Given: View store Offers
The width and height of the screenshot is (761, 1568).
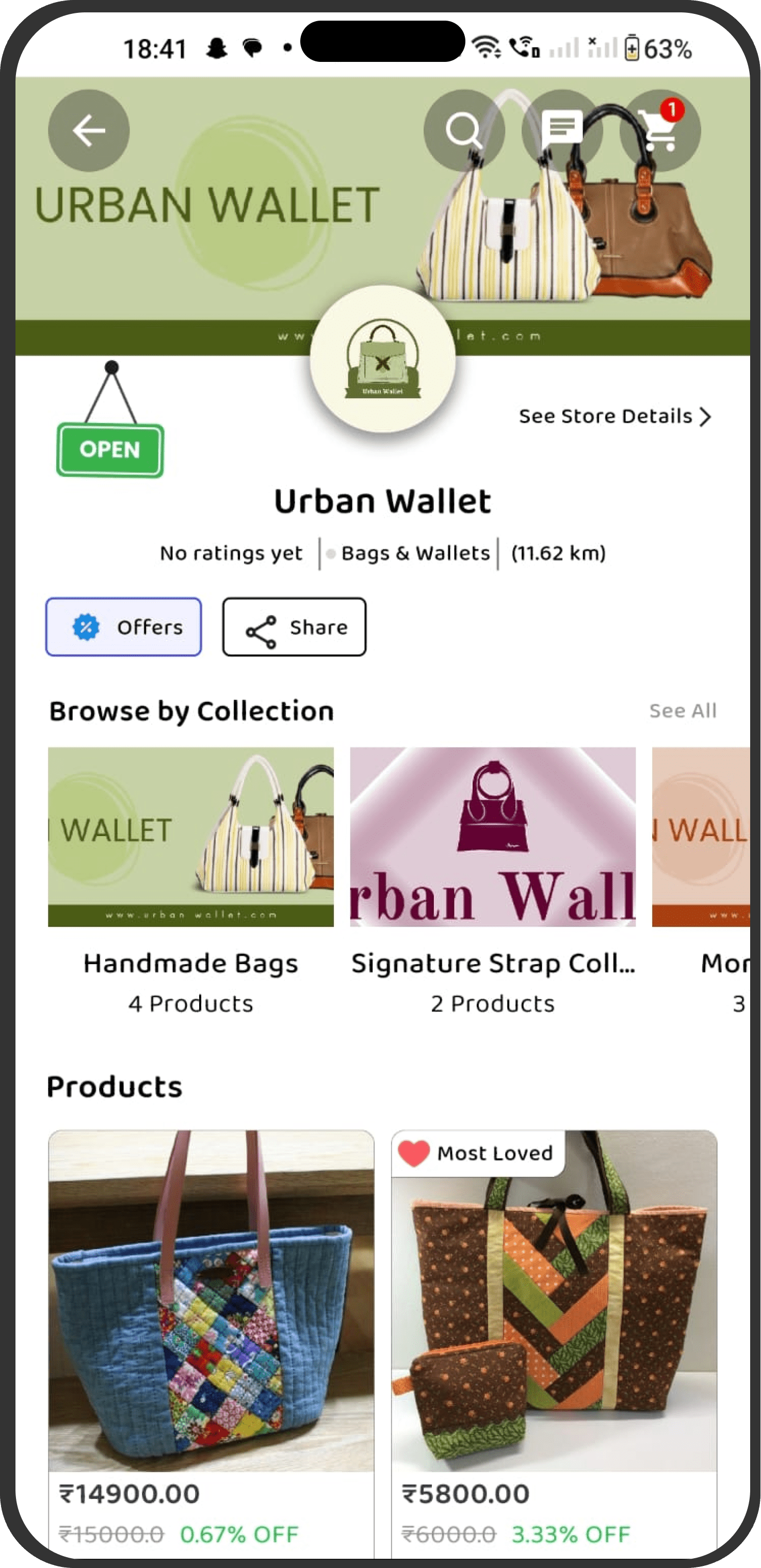Looking at the screenshot, I should [124, 627].
